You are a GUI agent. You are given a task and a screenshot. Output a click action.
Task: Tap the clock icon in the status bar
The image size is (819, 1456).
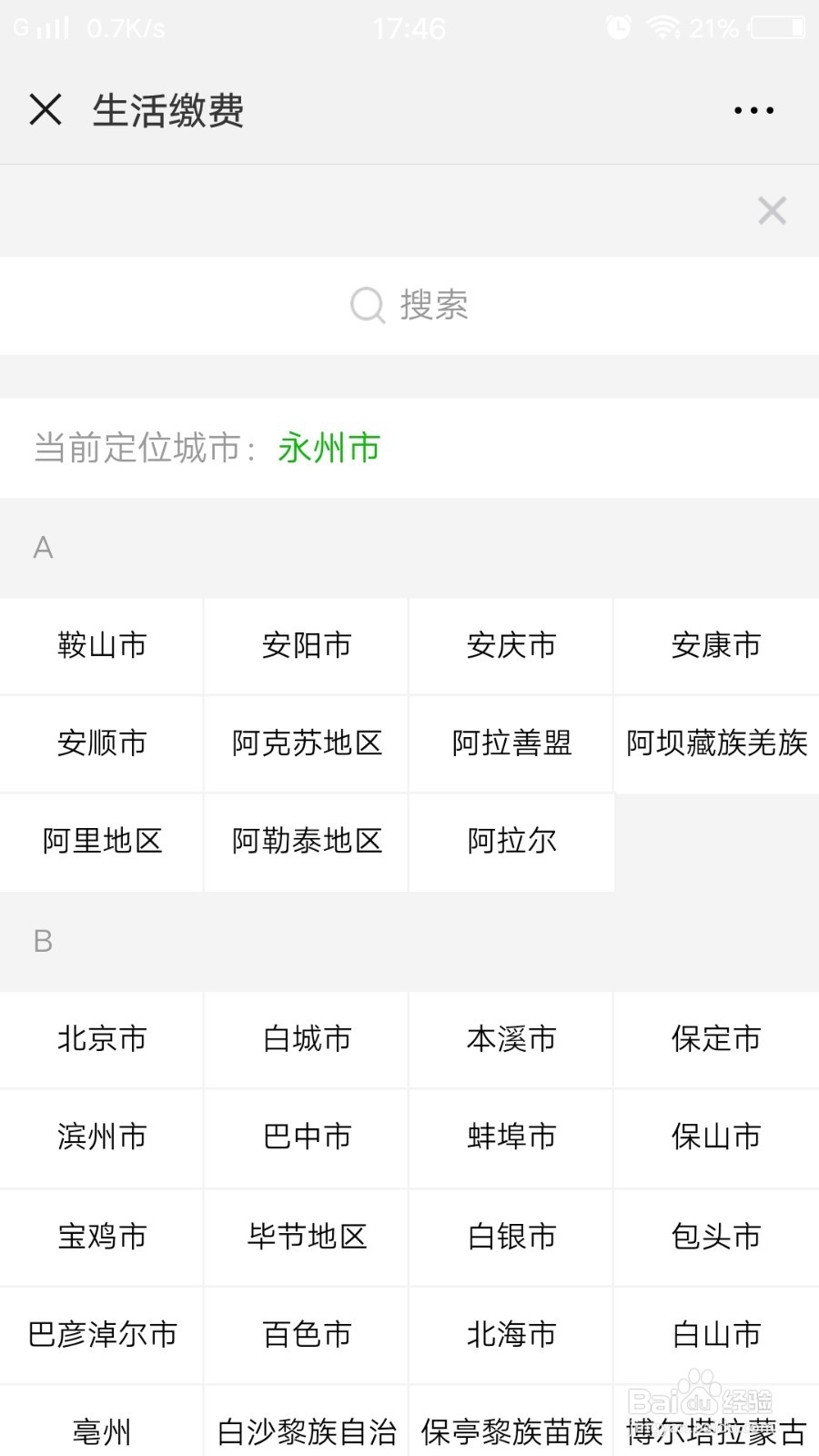[618, 27]
